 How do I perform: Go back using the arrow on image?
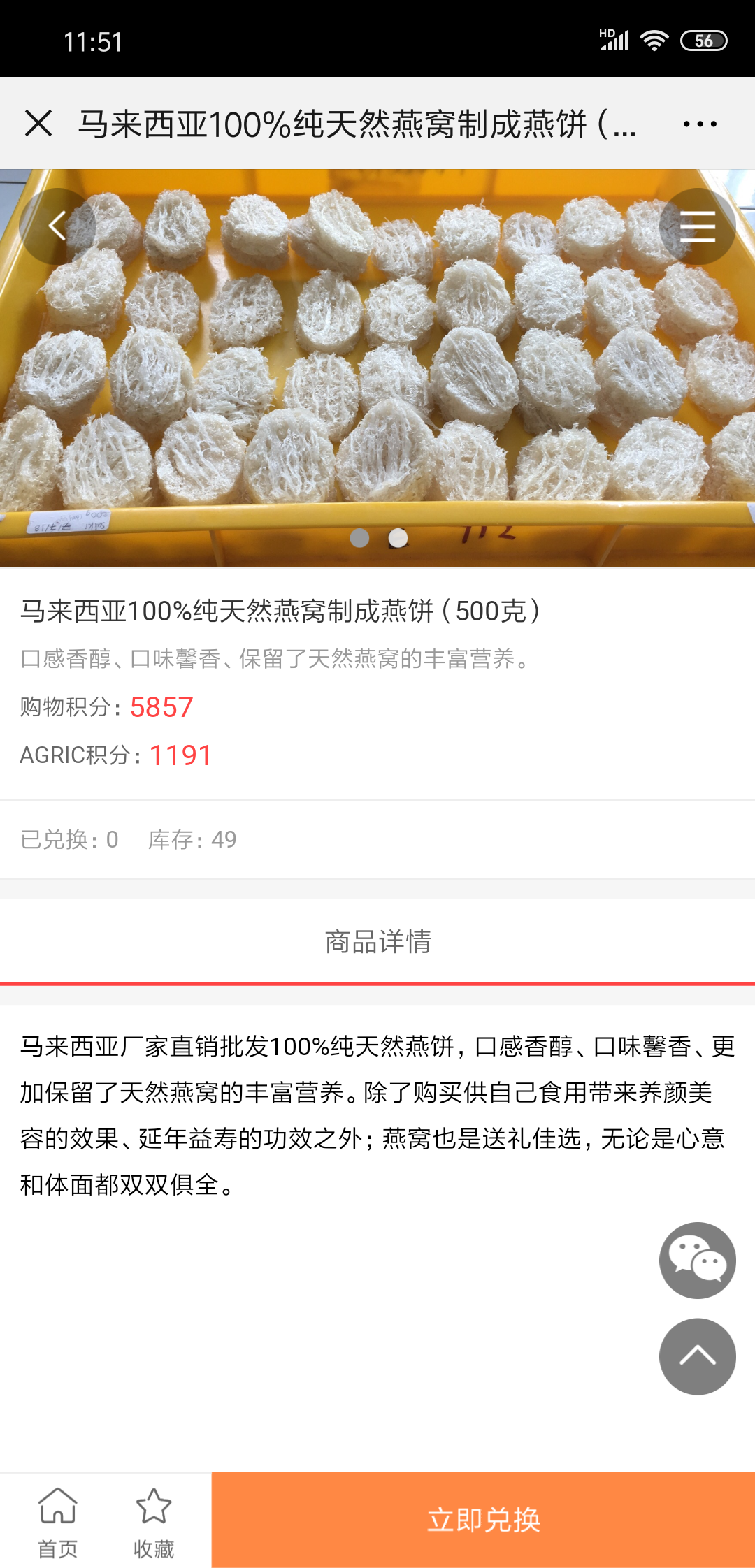pyautogui.click(x=57, y=226)
